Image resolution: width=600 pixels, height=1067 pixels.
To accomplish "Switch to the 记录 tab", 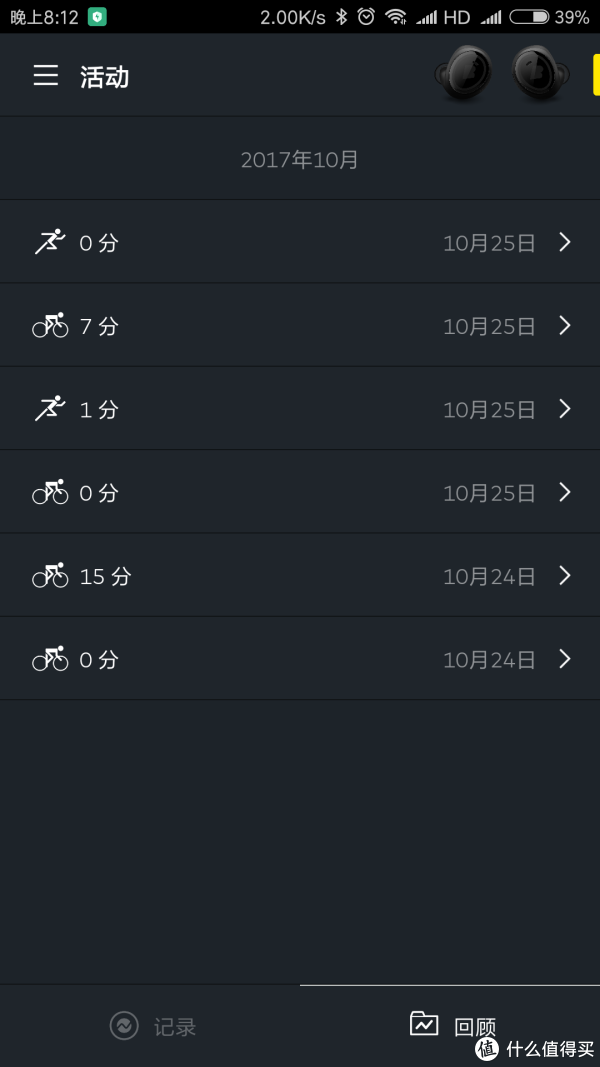I will pyautogui.click(x=150, y=1025).
